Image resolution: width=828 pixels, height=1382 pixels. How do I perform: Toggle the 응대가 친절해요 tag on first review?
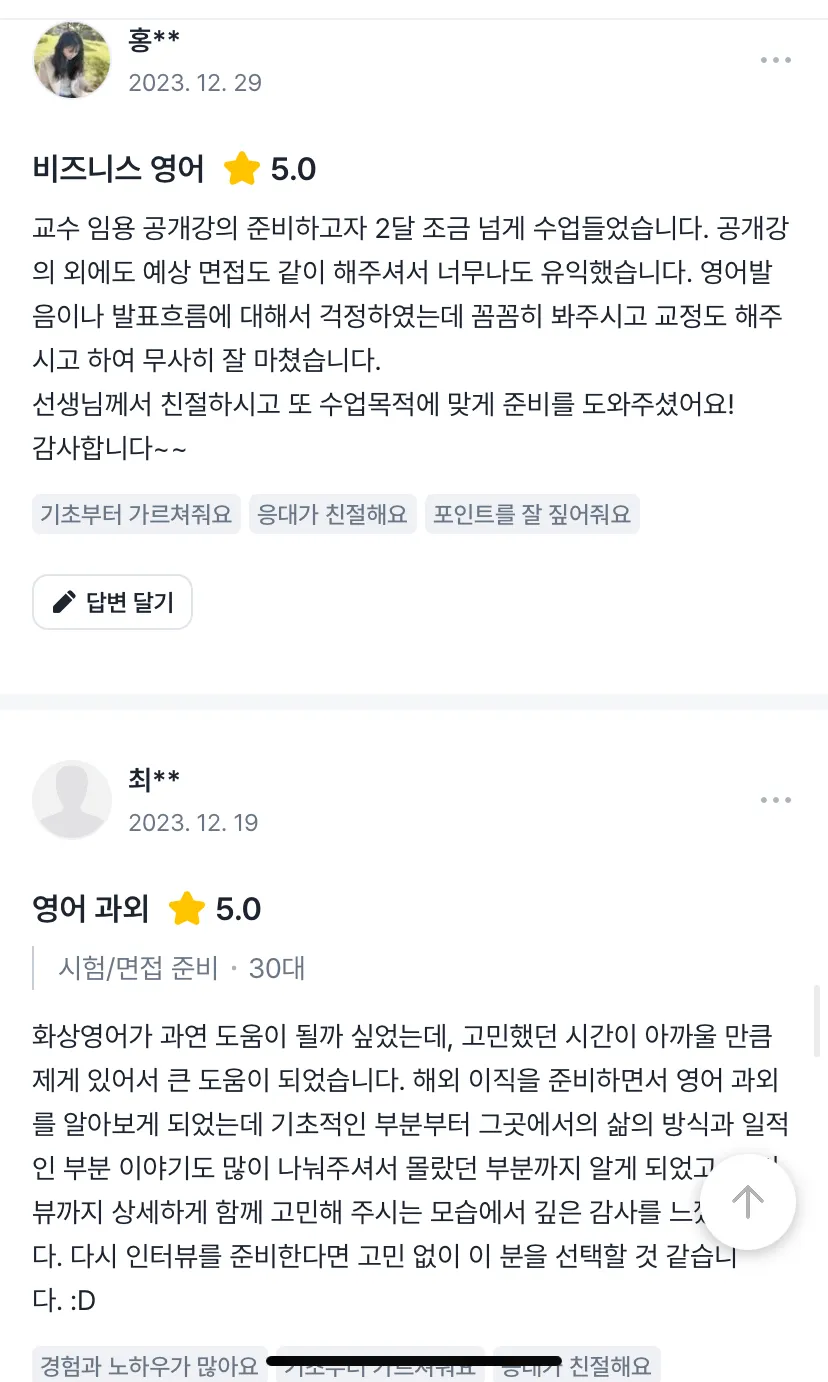(x=333, y=513)
